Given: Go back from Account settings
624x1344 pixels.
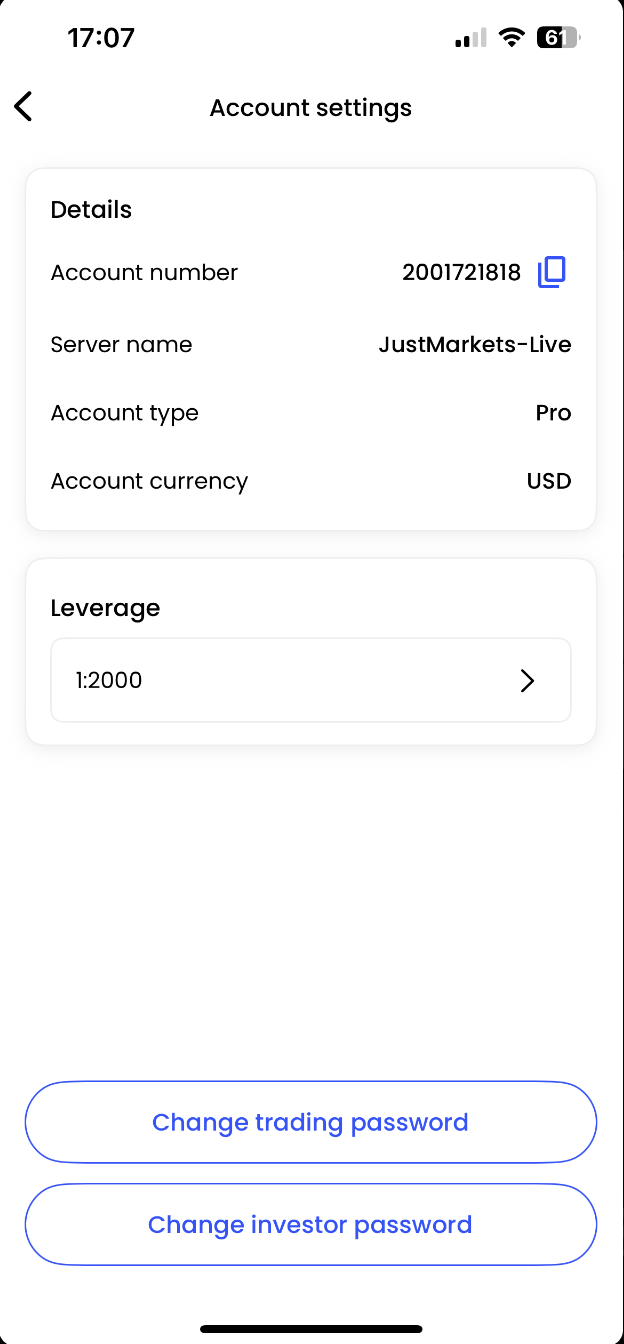Looking at the screenshot, I should (24, 107).
